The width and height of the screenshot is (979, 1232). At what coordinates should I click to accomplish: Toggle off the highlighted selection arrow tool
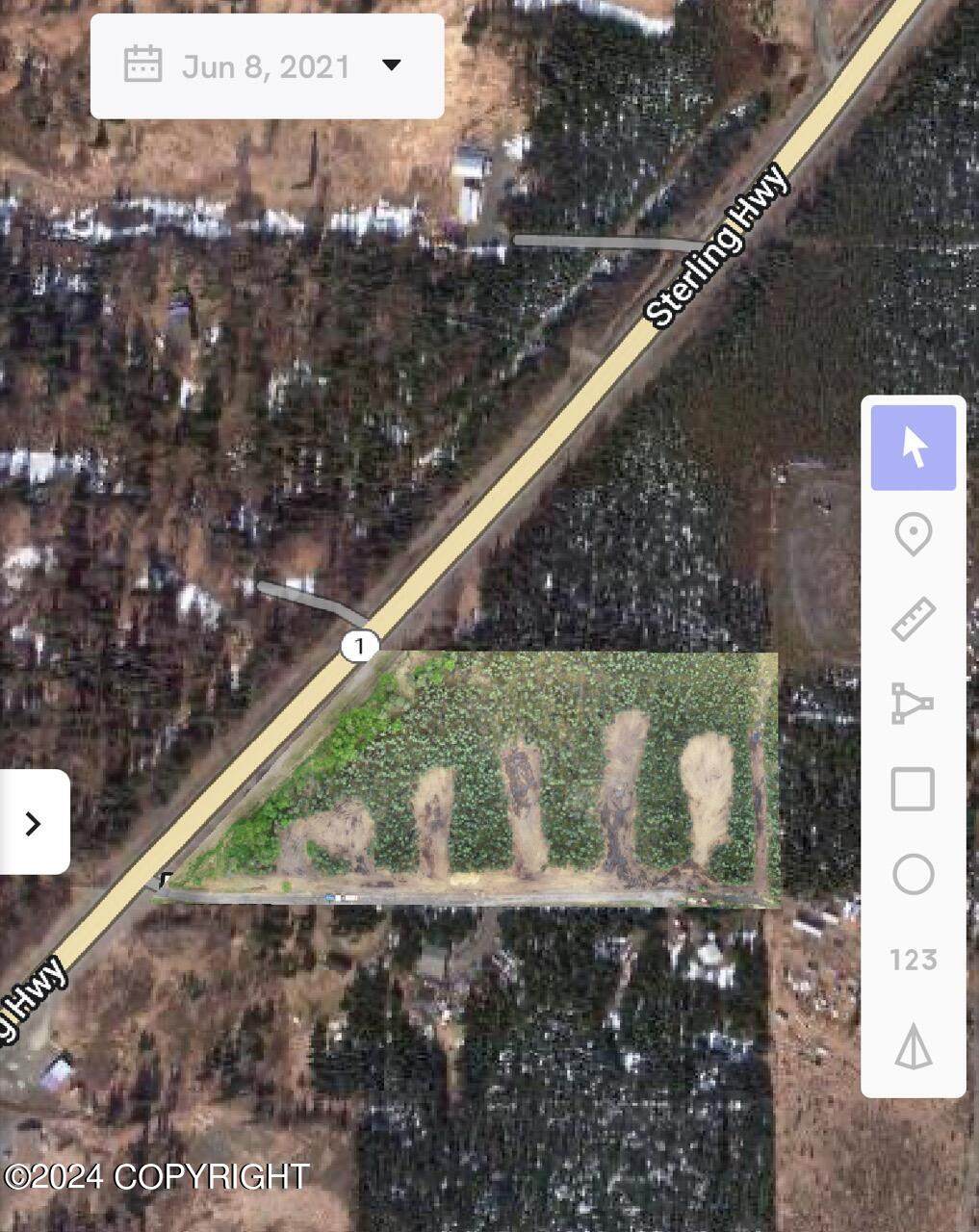pos(913,445)
